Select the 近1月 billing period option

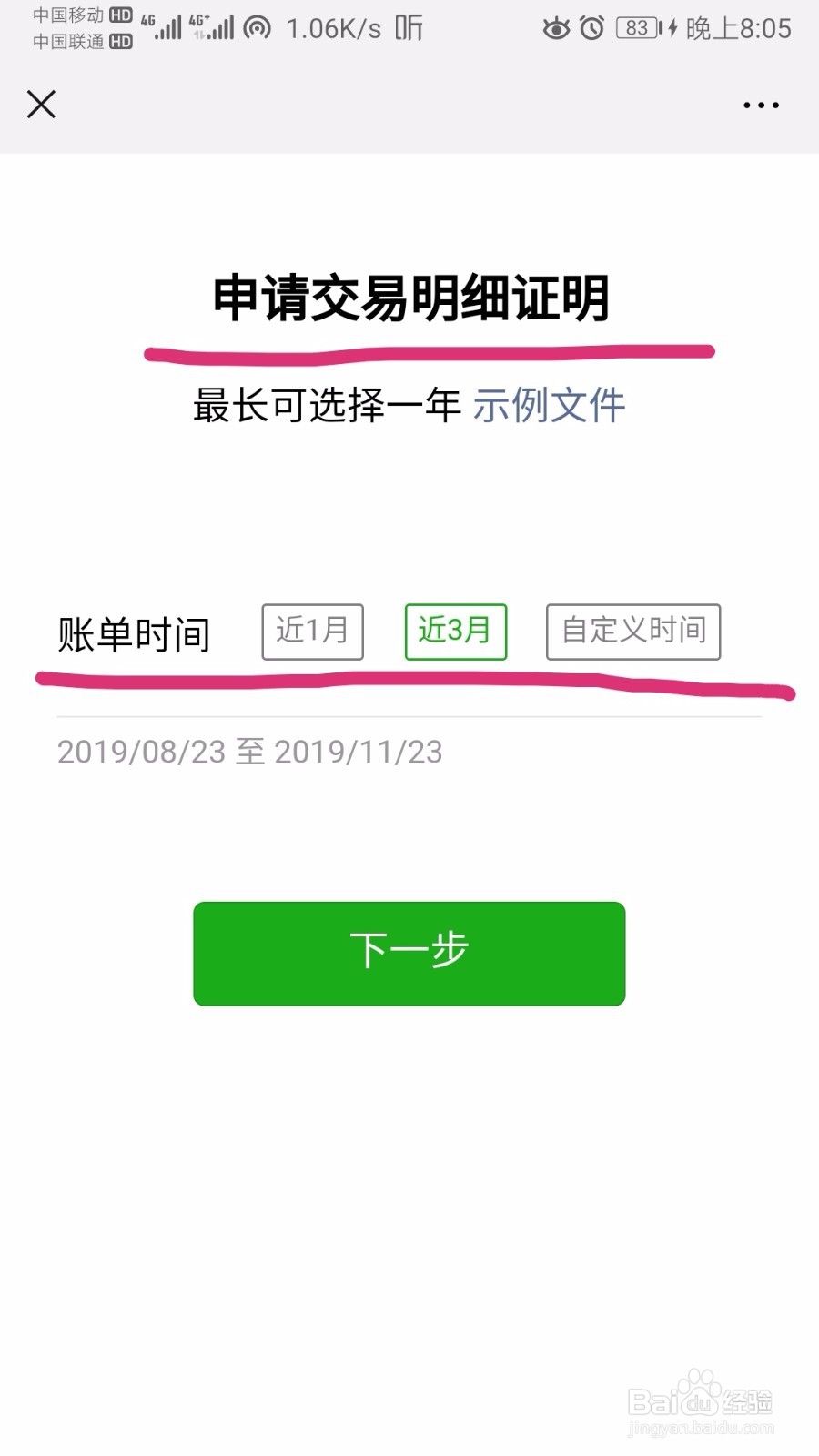point(313,631)
